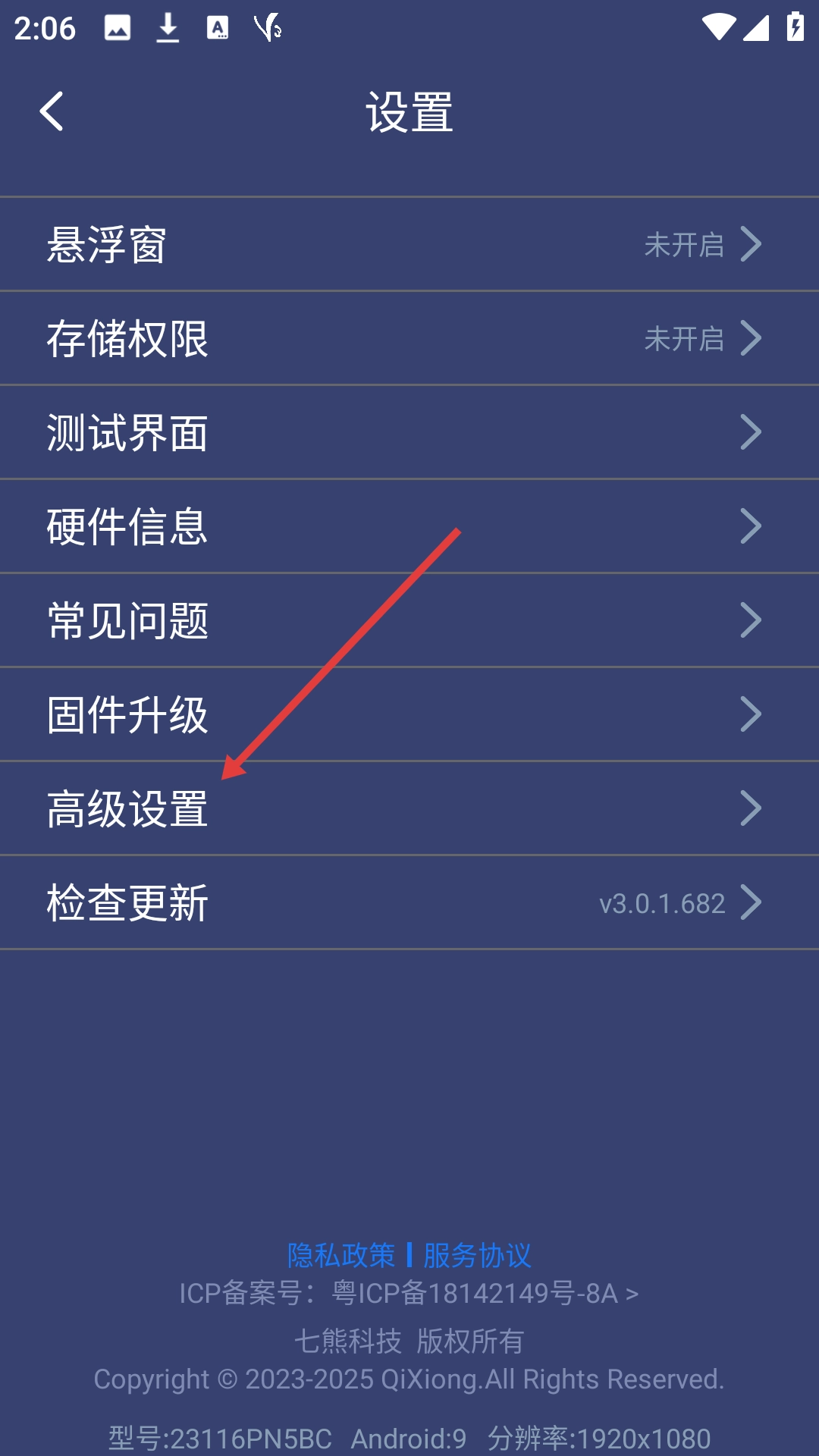Open the 常见问题 FAQ page
The image size is (819, 1456).
(409, 620)
